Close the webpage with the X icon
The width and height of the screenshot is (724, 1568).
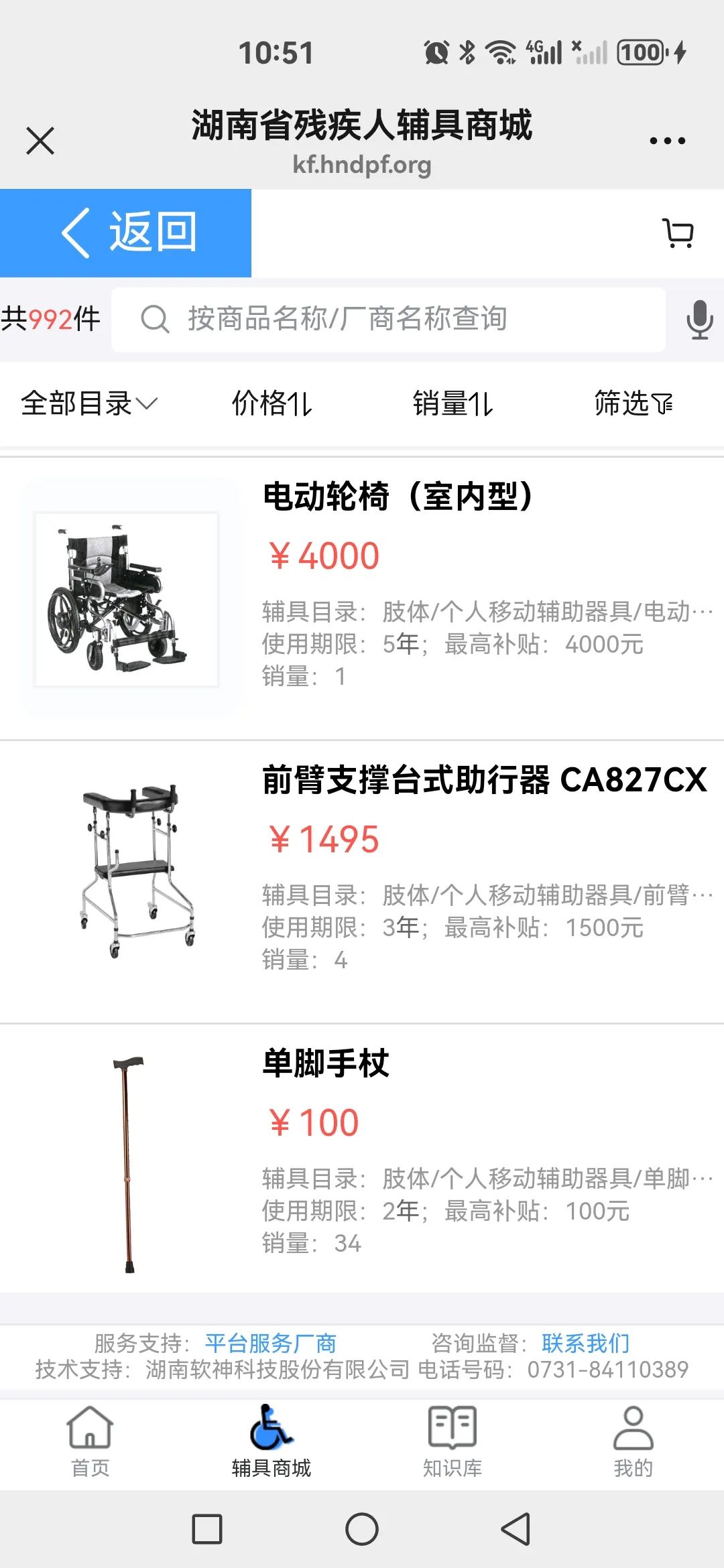(40, 141)
